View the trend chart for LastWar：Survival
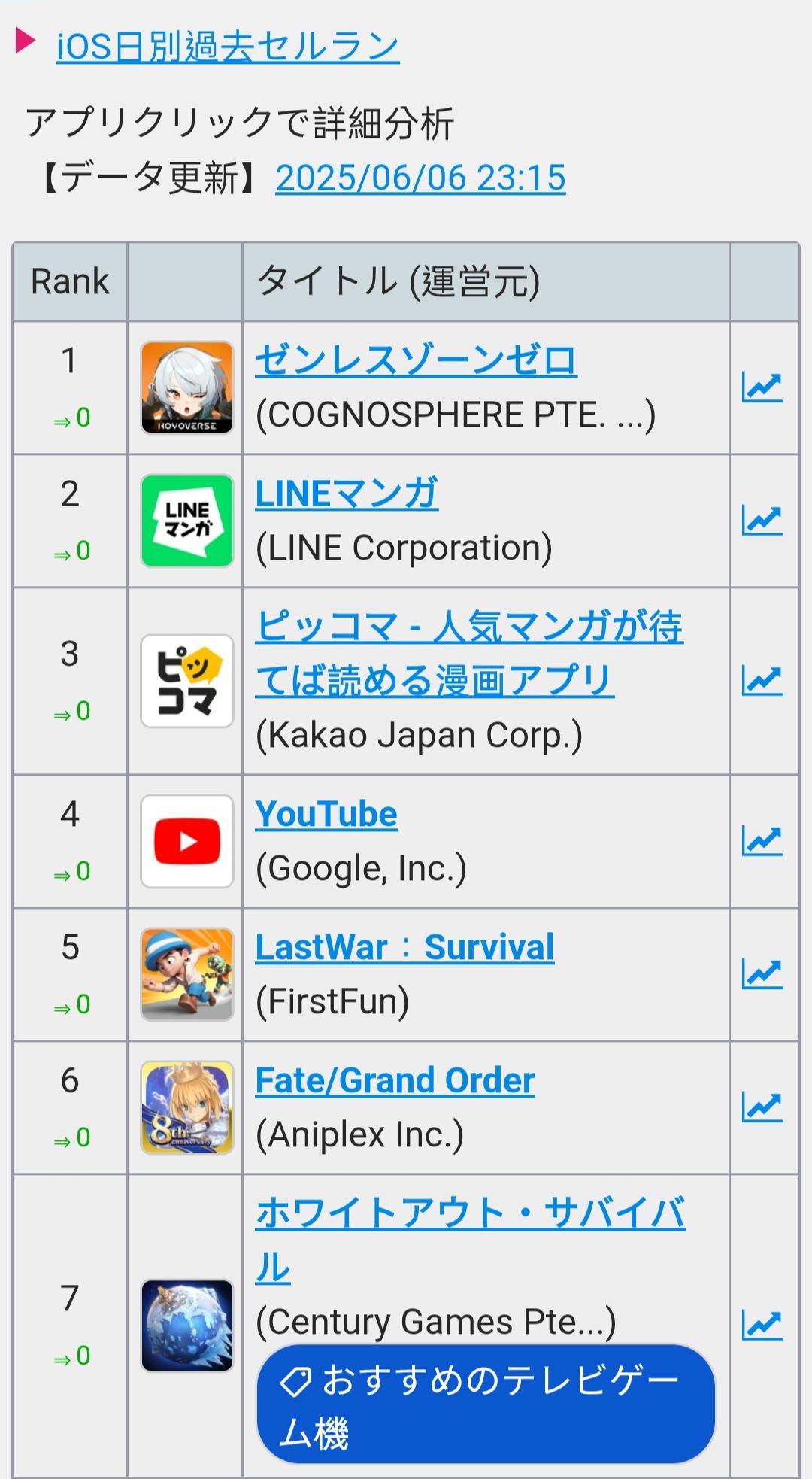The image size is (812, 1479). (x=762, y=974)
